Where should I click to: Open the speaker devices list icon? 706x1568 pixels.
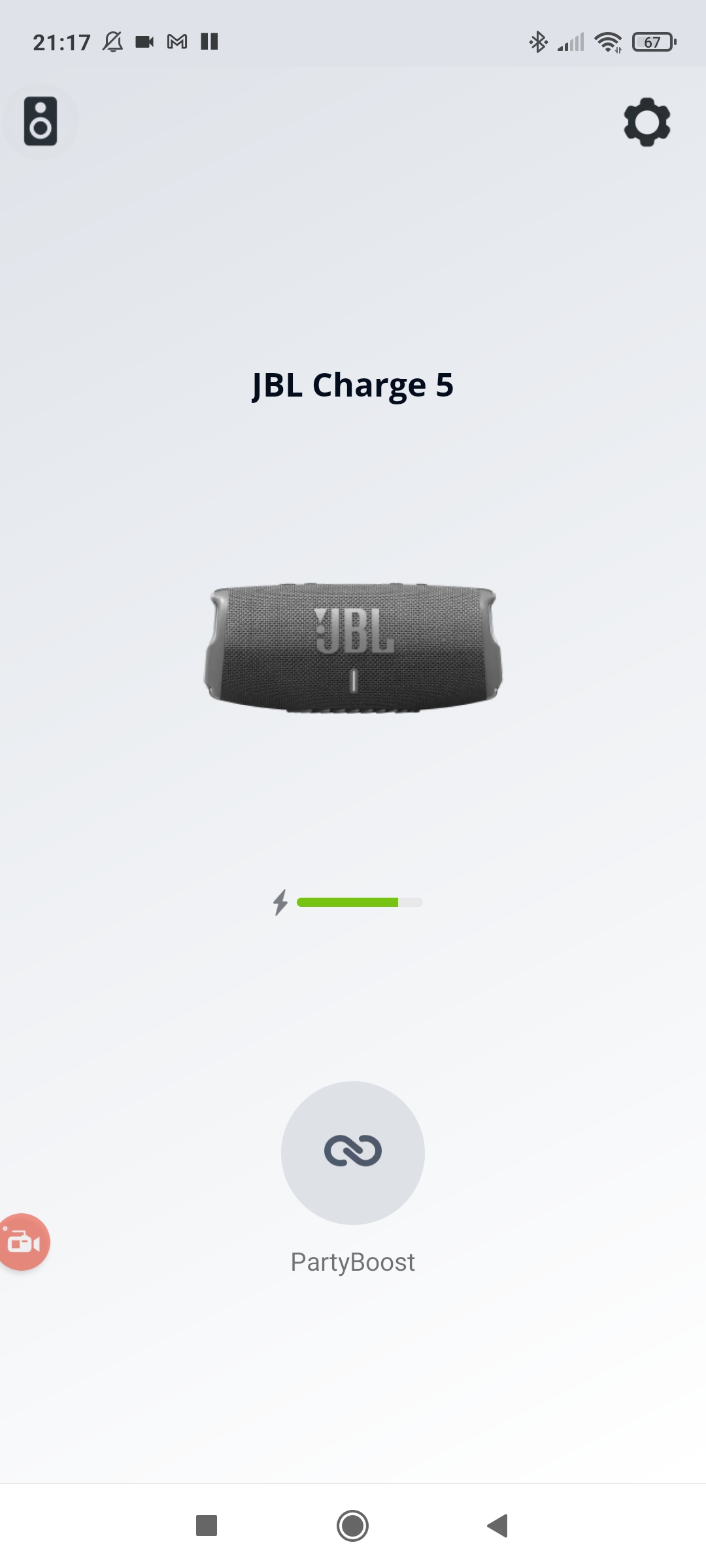coord(41,122)
